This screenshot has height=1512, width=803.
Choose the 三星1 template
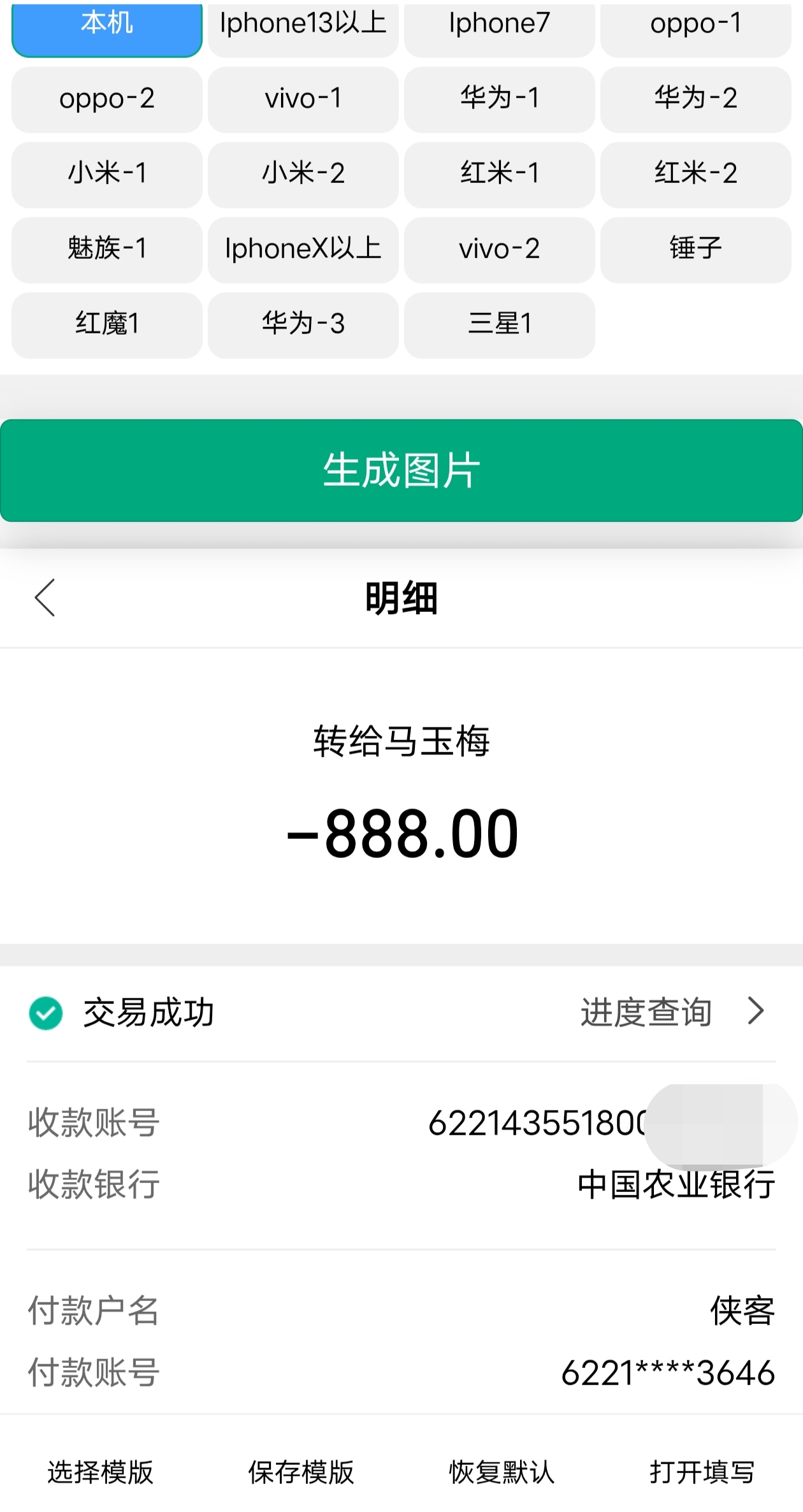click(500, 324)
